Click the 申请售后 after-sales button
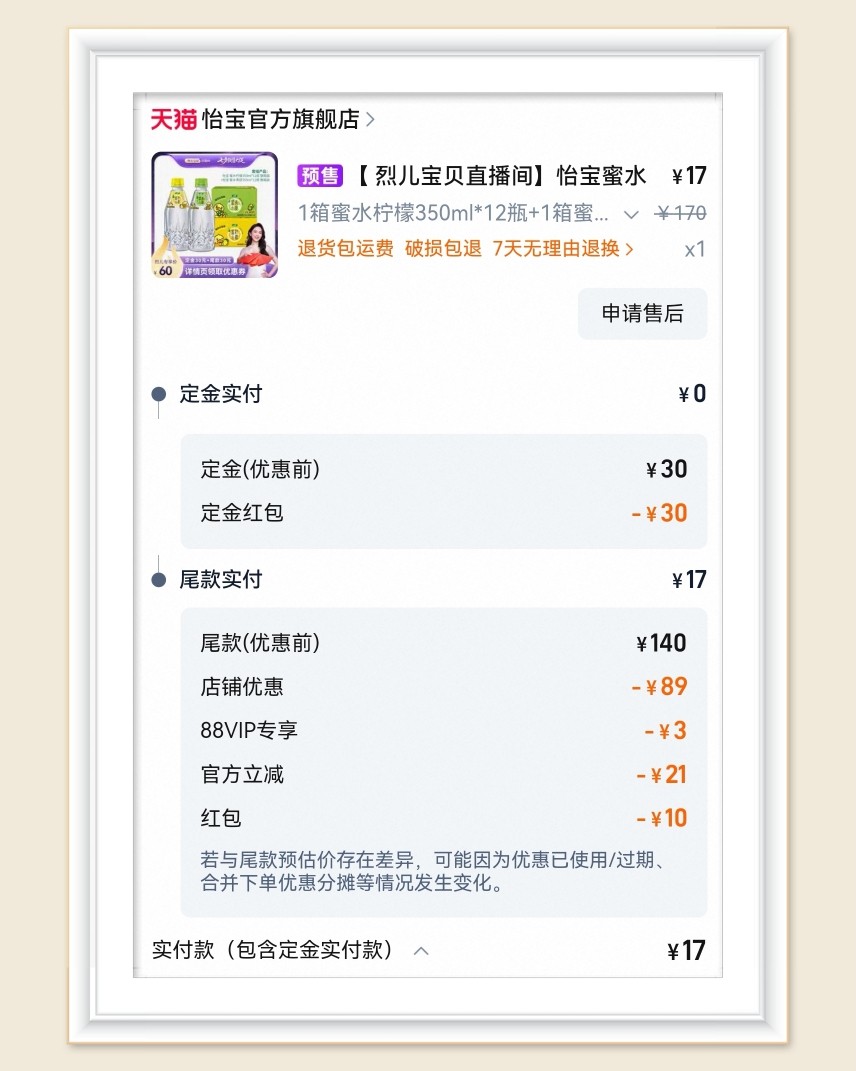856x1071 pixels. click(642, 313)
